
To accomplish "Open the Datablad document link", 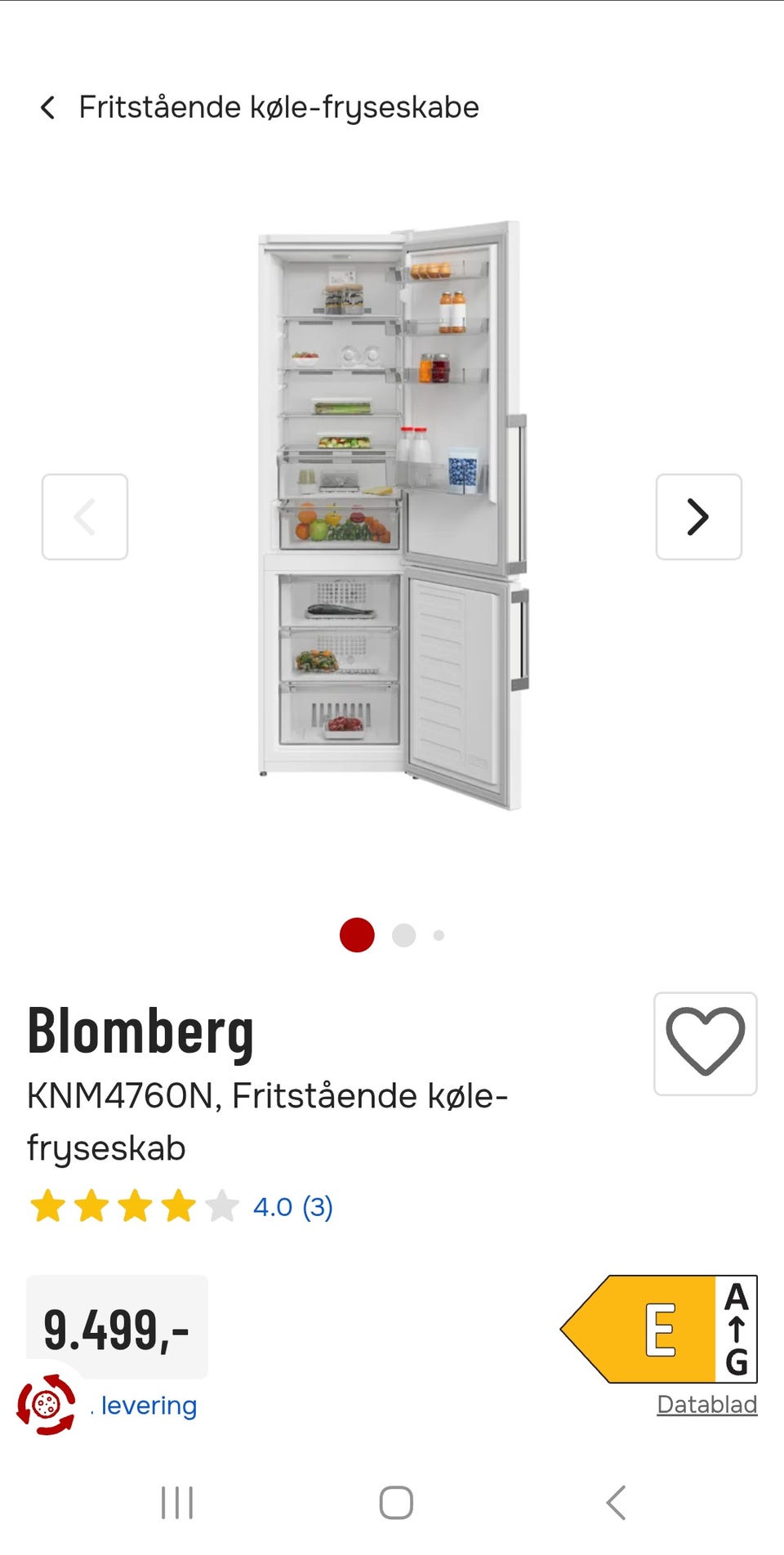I will pos(706,1404).
